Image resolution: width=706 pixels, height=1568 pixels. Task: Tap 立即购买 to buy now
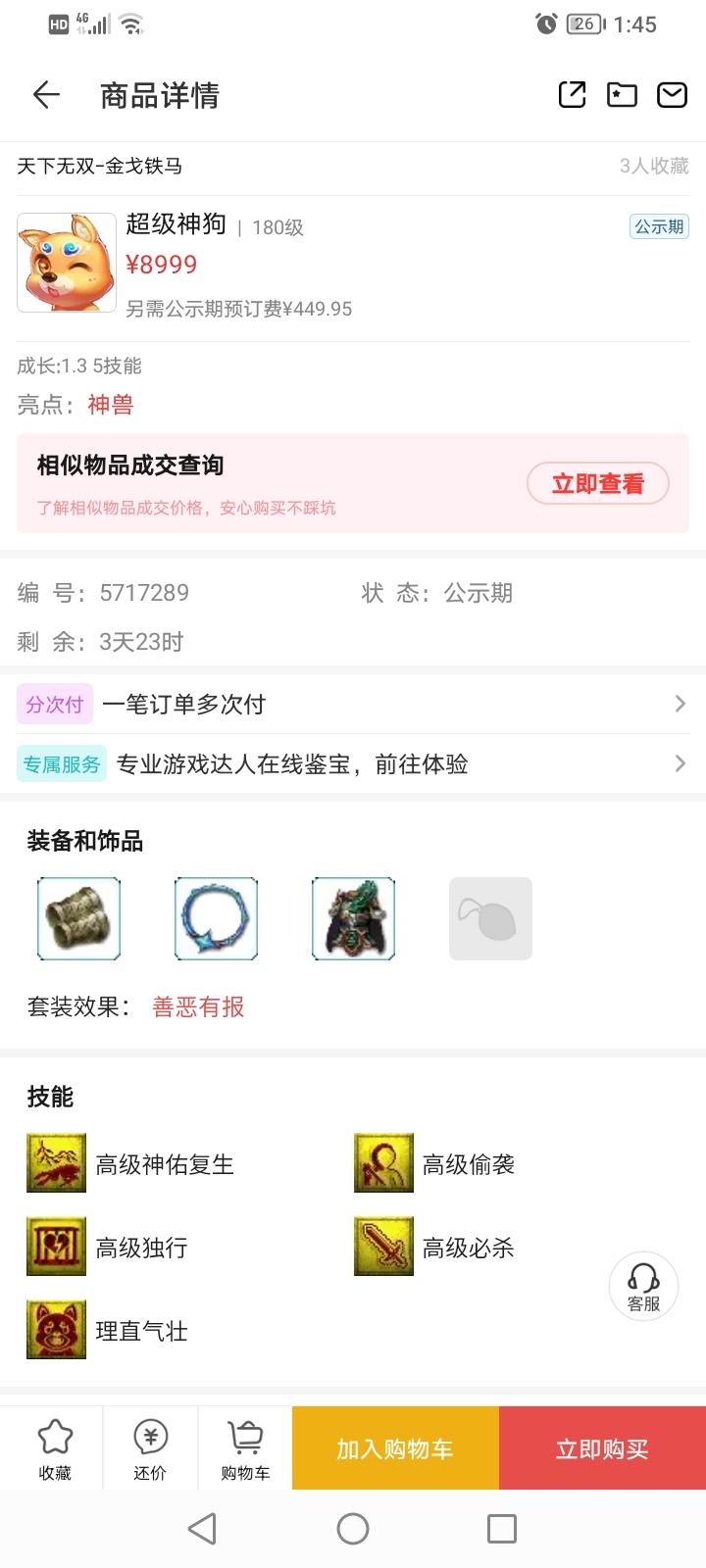pyautogui.click(x=602, y=1449)
